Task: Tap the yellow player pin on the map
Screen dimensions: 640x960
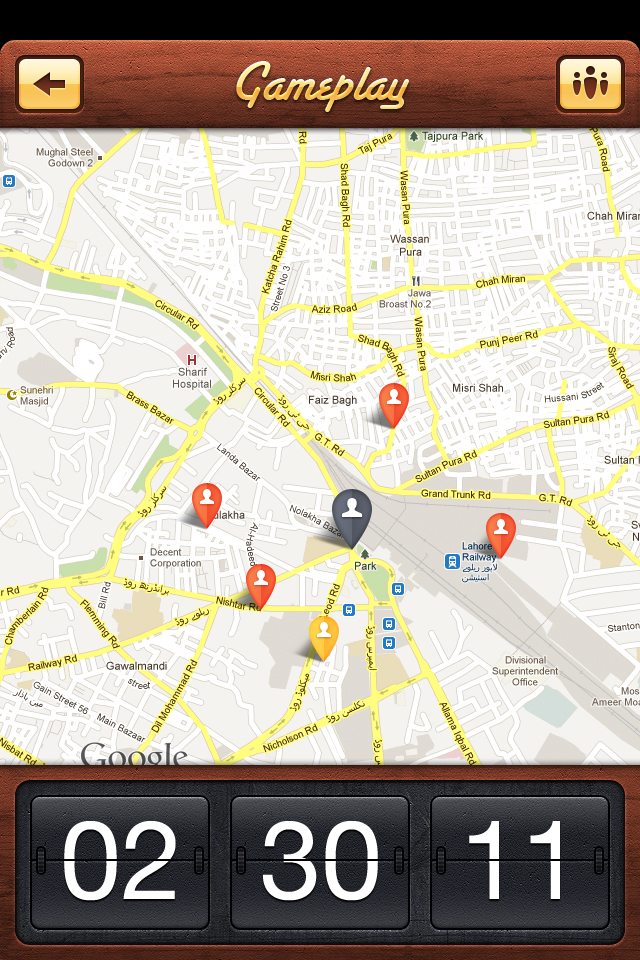Action: pos(323,634)
